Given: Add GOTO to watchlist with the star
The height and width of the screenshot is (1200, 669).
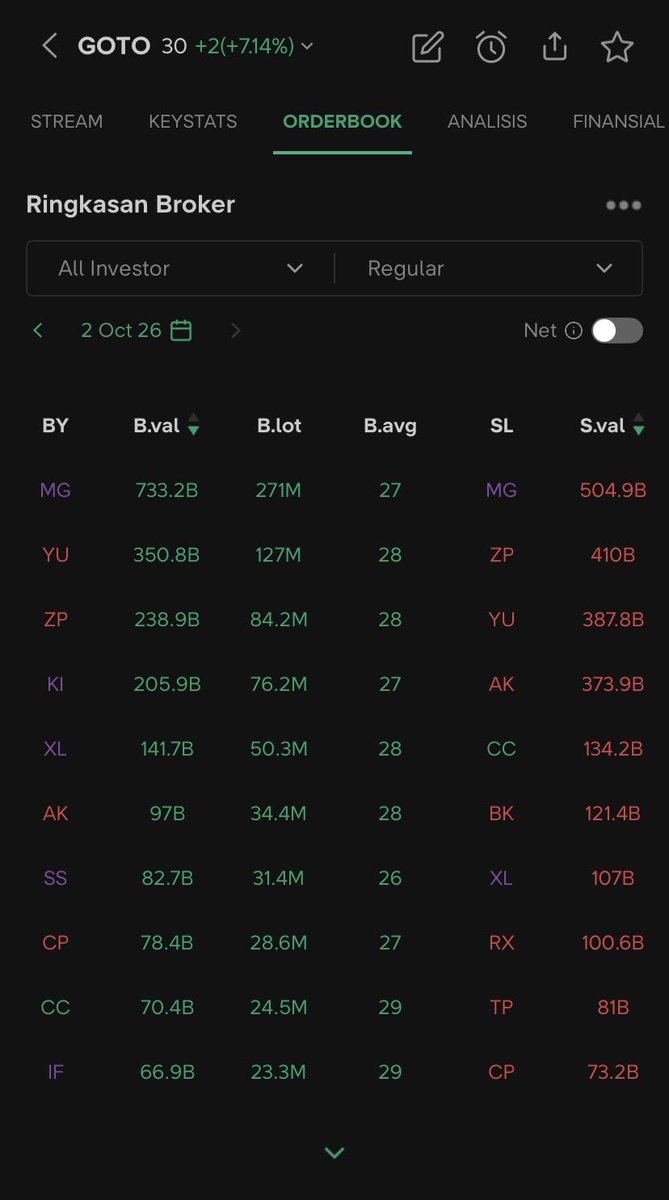Looking at the screenshot, I should click(x=617, y=47).
